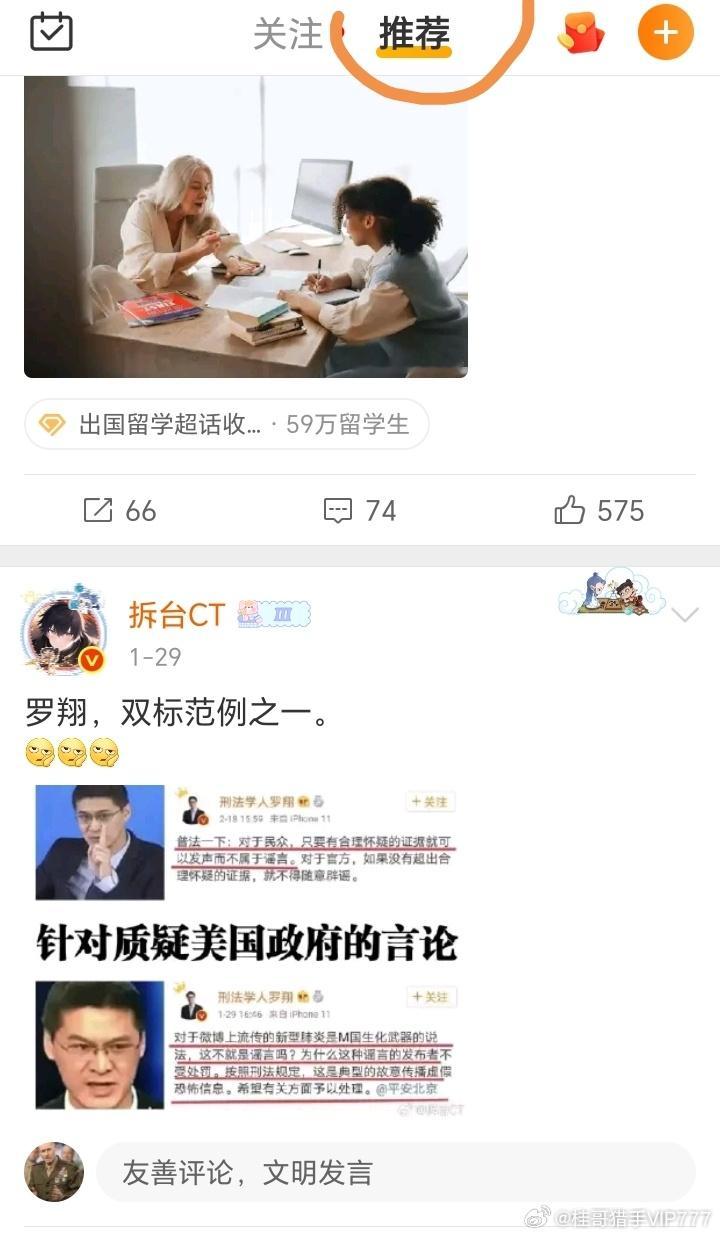The width and height of the screenshot is (720, 1236).
Task: Expand post options via the down chevron
Action: pyautogui.click(x=686, y=615)
